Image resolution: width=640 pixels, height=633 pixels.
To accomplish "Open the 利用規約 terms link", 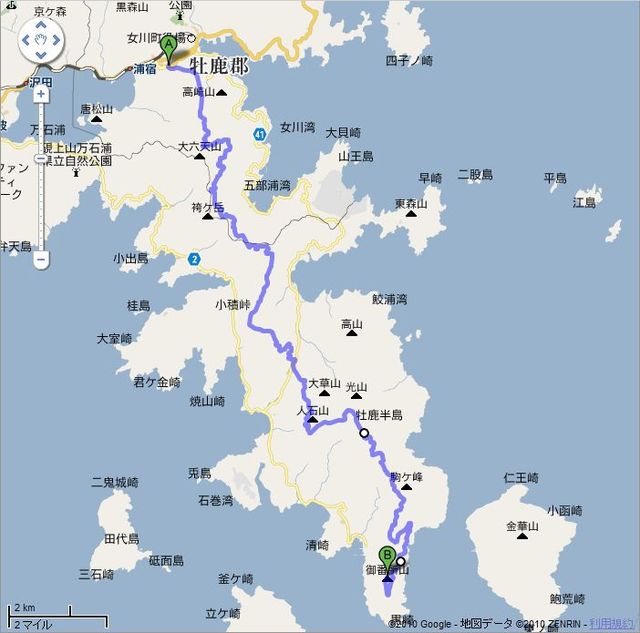I will (x=611, y=624).
